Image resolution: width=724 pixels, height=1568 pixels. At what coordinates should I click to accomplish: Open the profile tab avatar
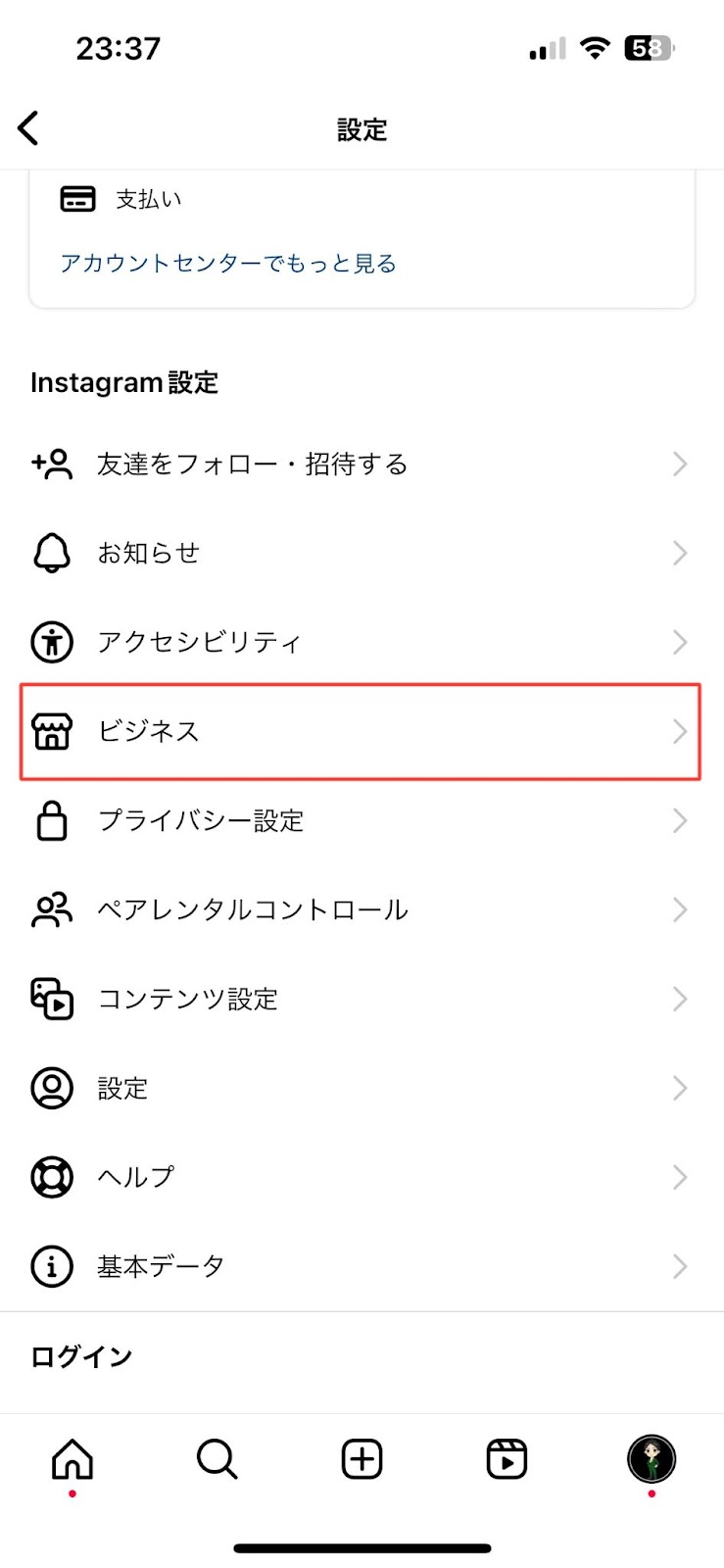click(652, 1459)
